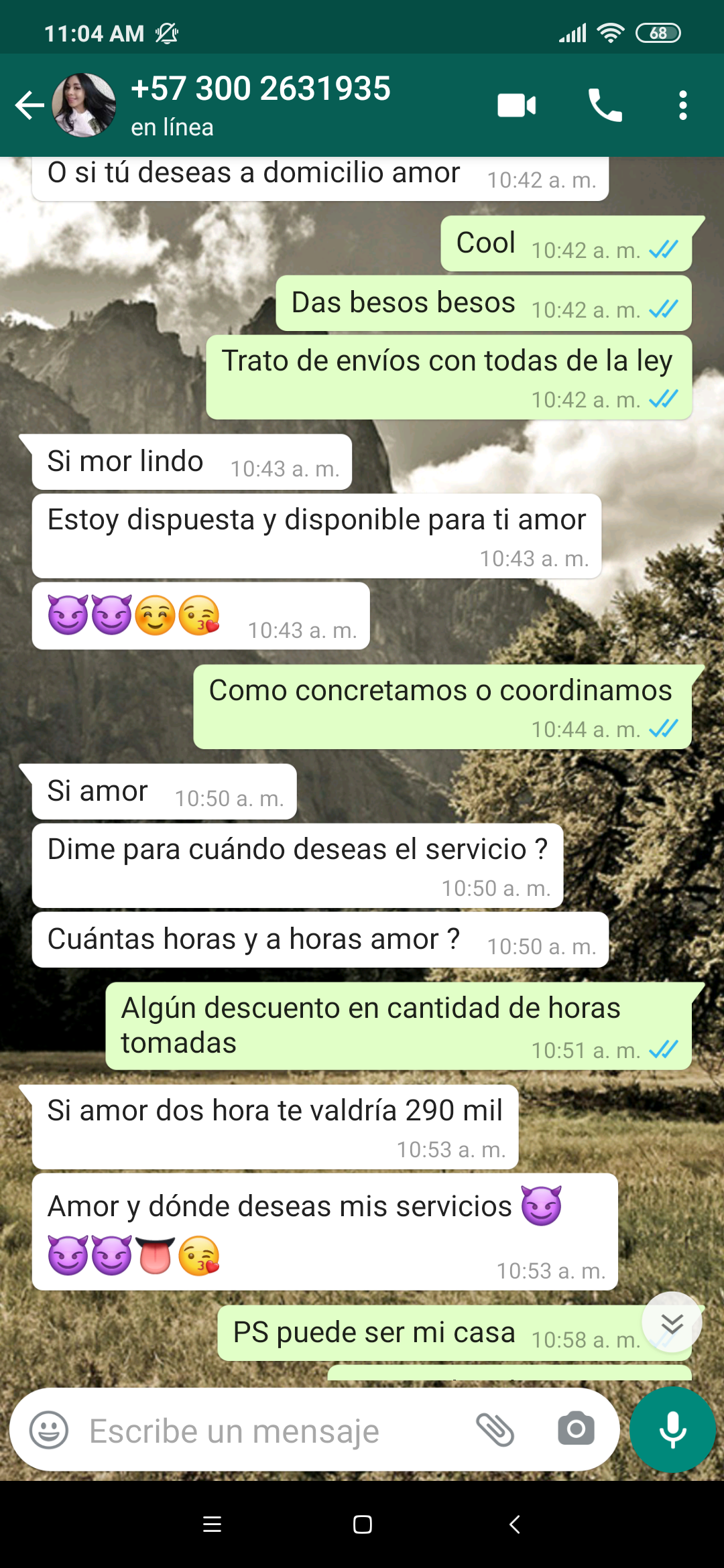Go to the home screen
This screenshot has height=1568, width=724.
[363, 1524]
